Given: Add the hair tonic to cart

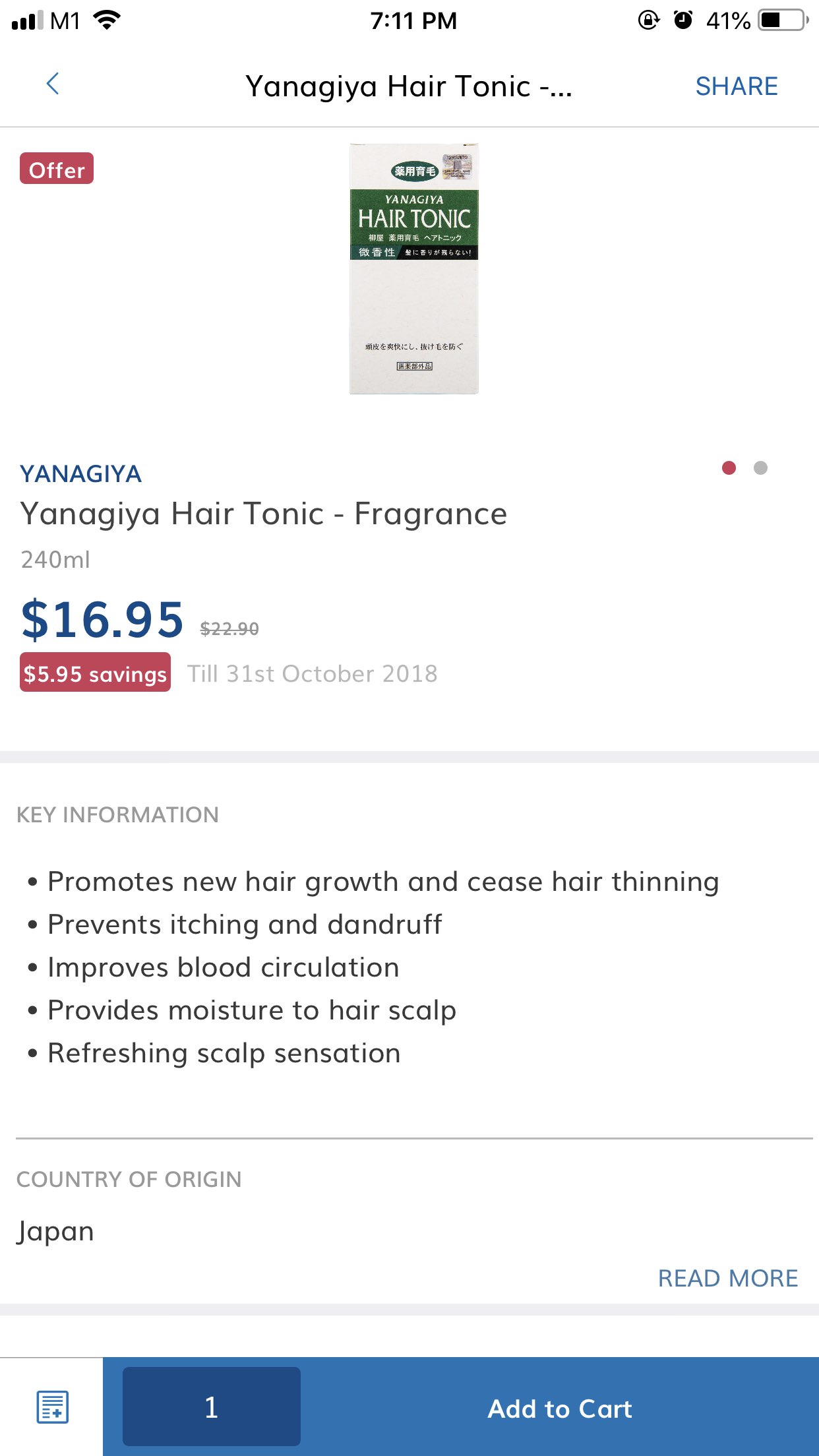Looking at the screenshot, I should click(x=559, y=1409).
